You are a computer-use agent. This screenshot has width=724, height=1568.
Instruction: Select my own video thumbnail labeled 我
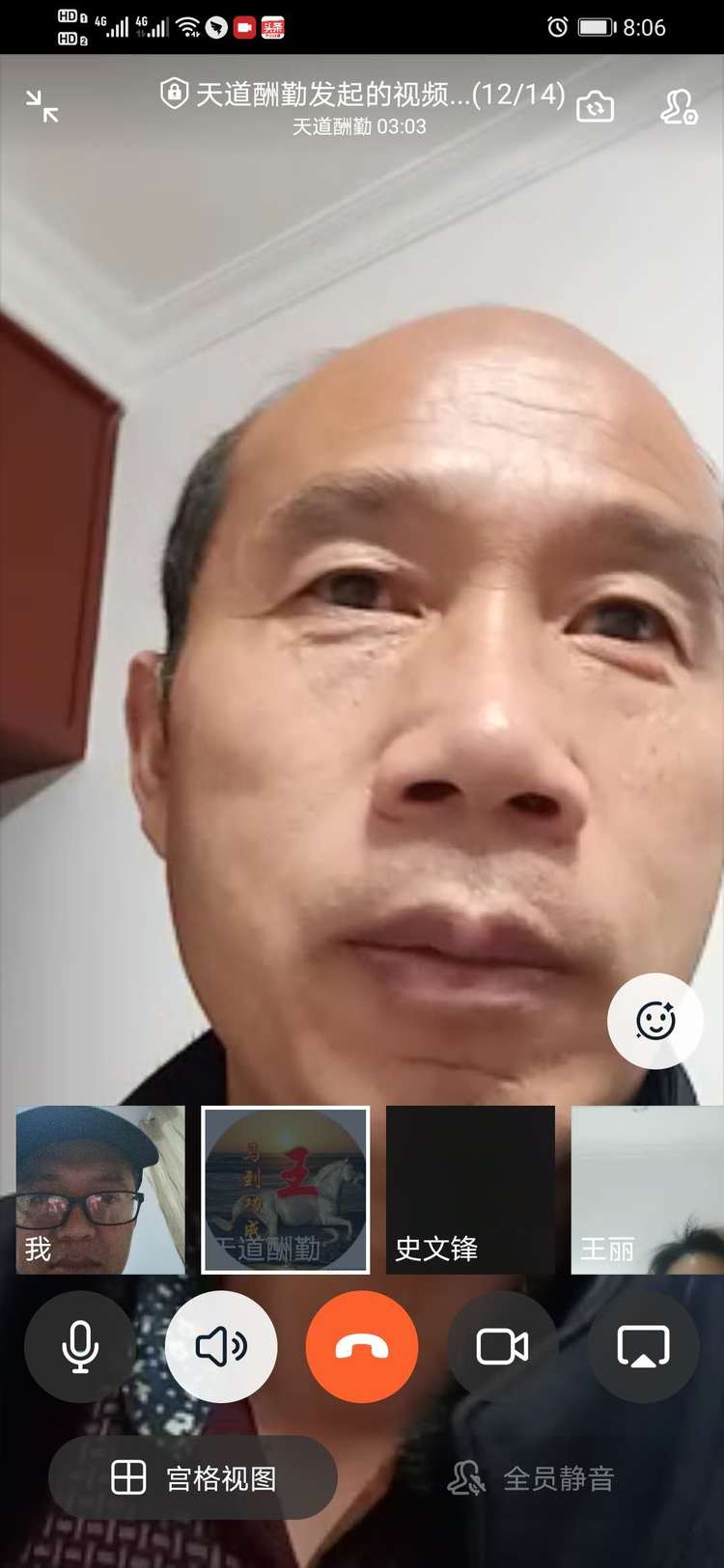tap(100, 1190)
